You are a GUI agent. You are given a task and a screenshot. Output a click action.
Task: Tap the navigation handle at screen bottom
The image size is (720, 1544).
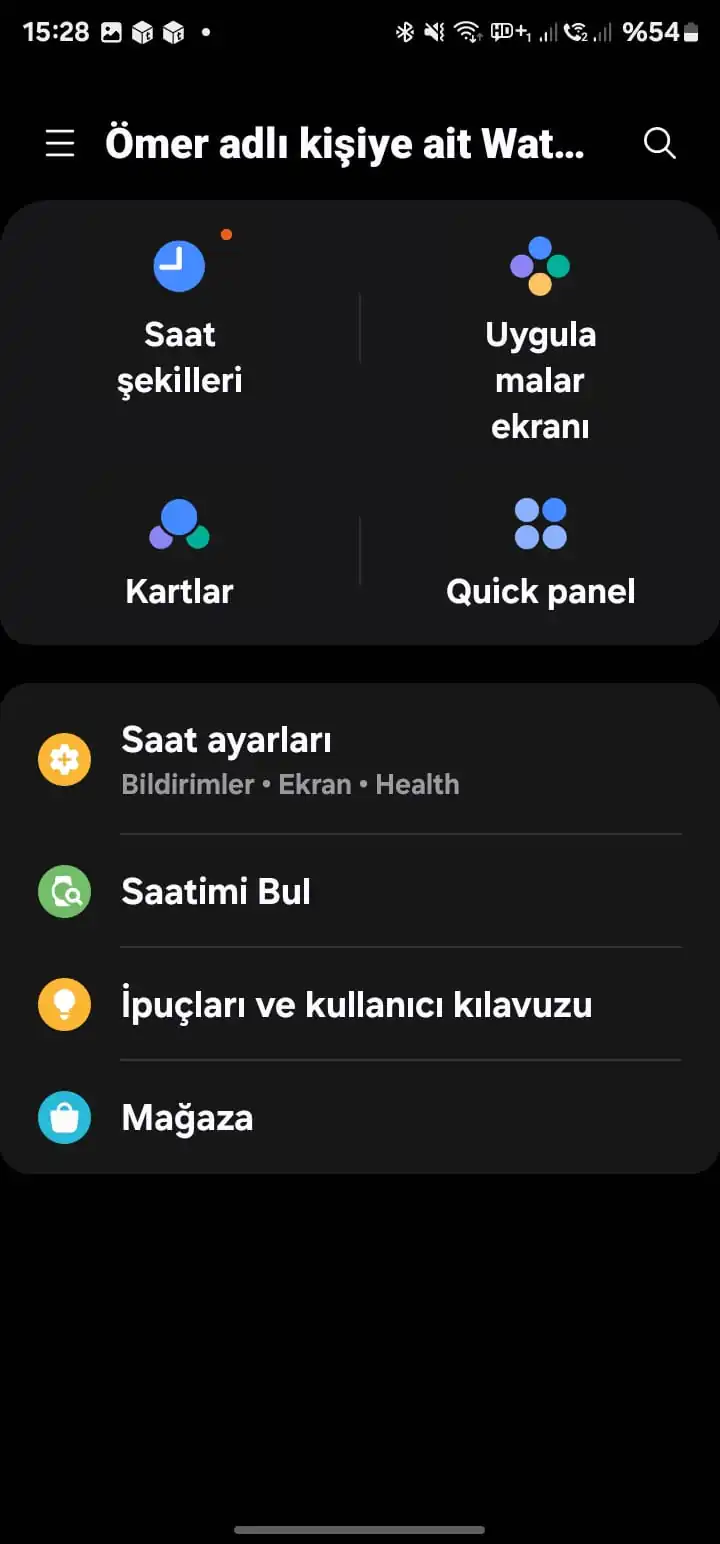pos(360,1528)
